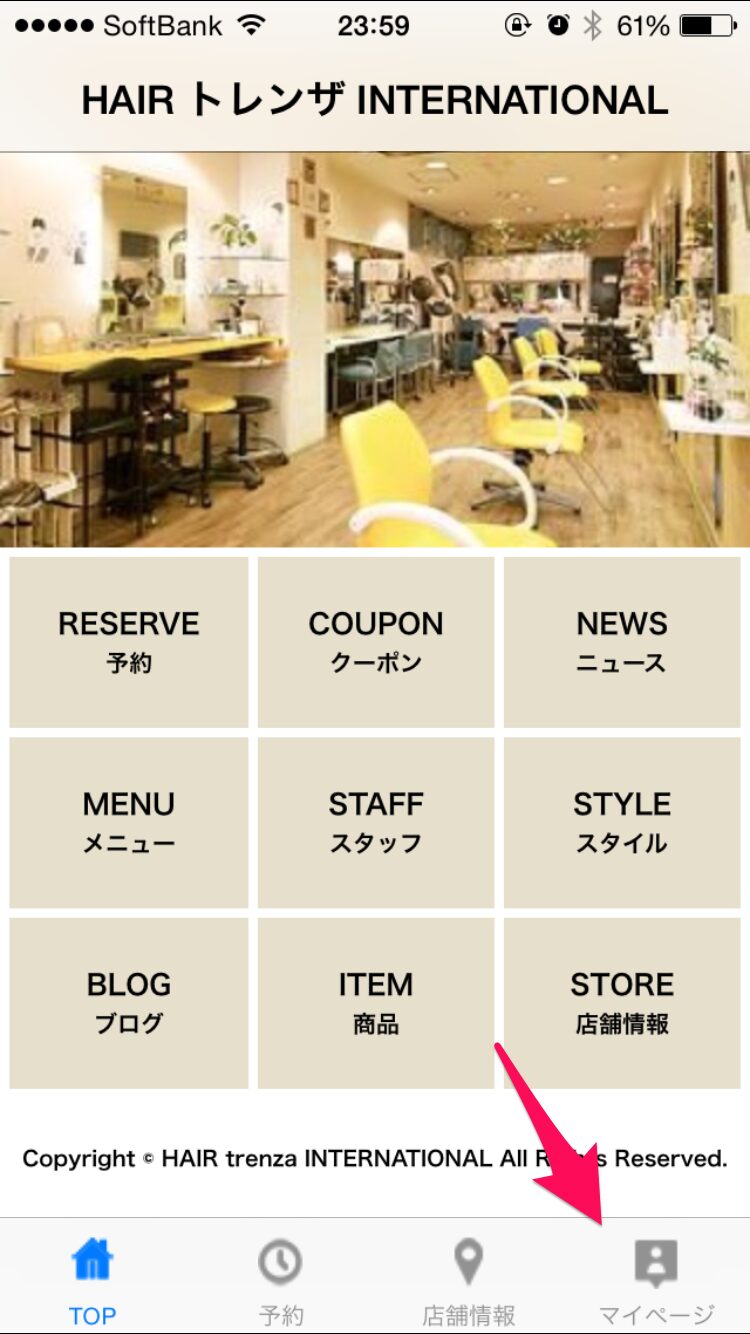Open the COUPON クーポン tile
The image size is (750, 1334).
376,642
